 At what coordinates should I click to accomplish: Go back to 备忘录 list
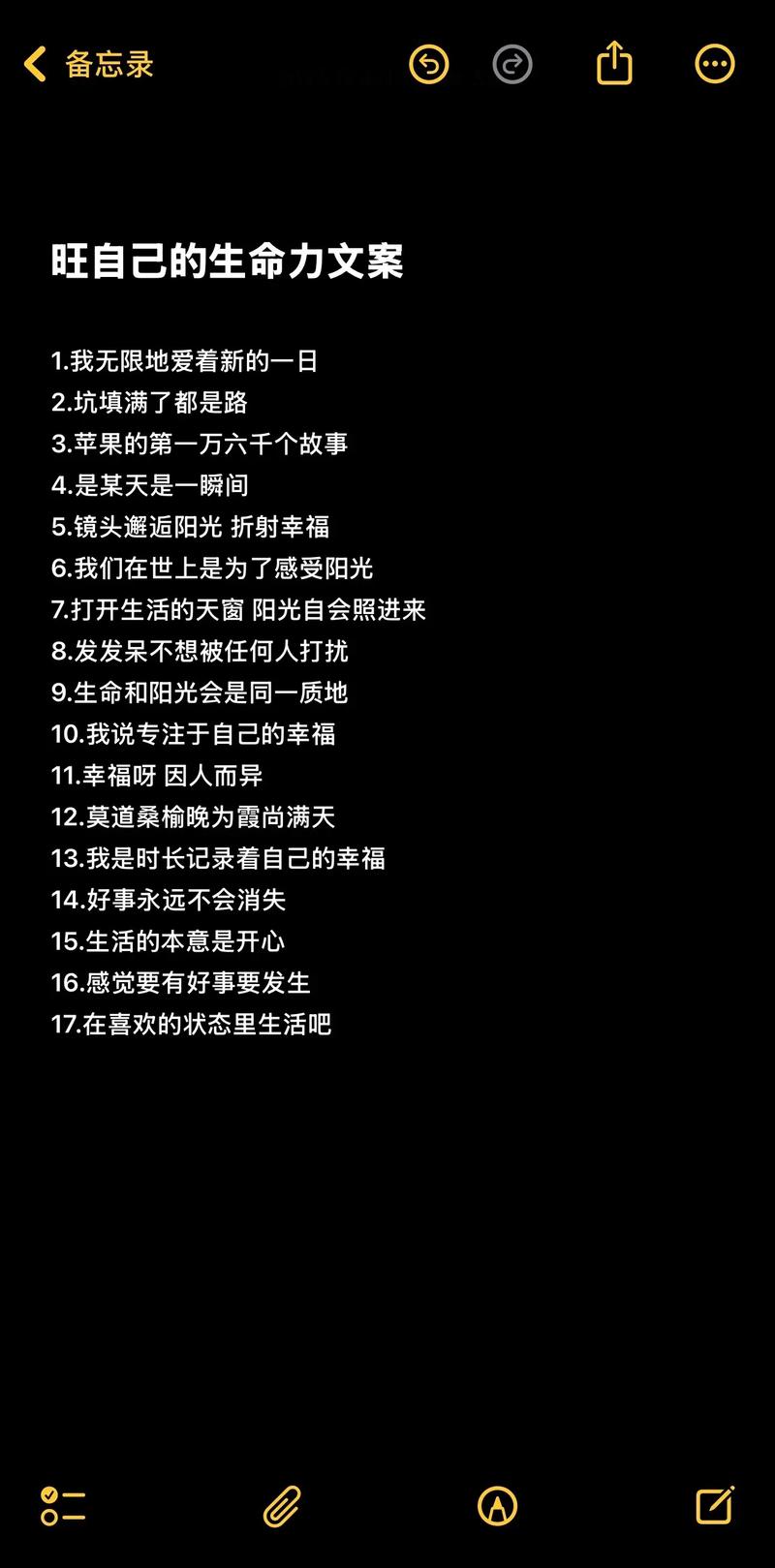click(87, 65)
